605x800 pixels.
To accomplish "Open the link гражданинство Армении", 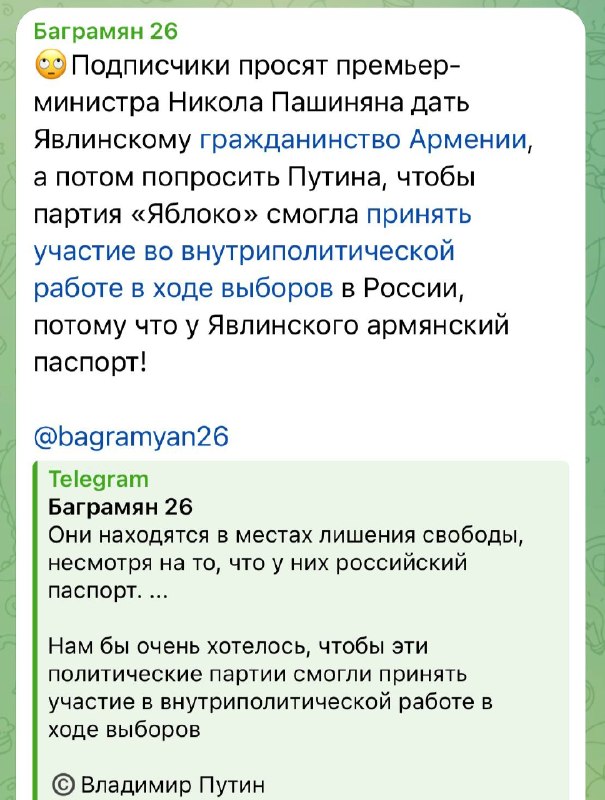I will point(363,139).
